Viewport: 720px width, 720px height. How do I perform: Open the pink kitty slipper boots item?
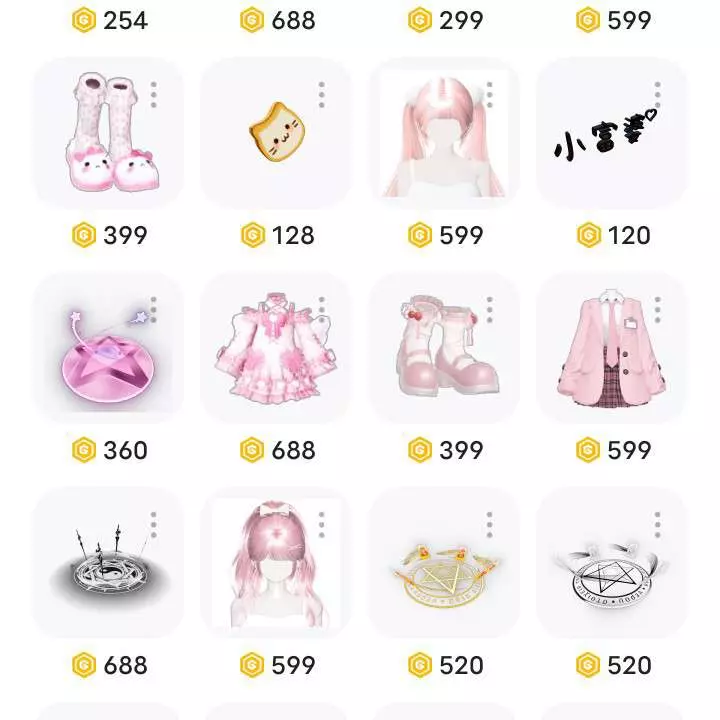coord(108,133)
